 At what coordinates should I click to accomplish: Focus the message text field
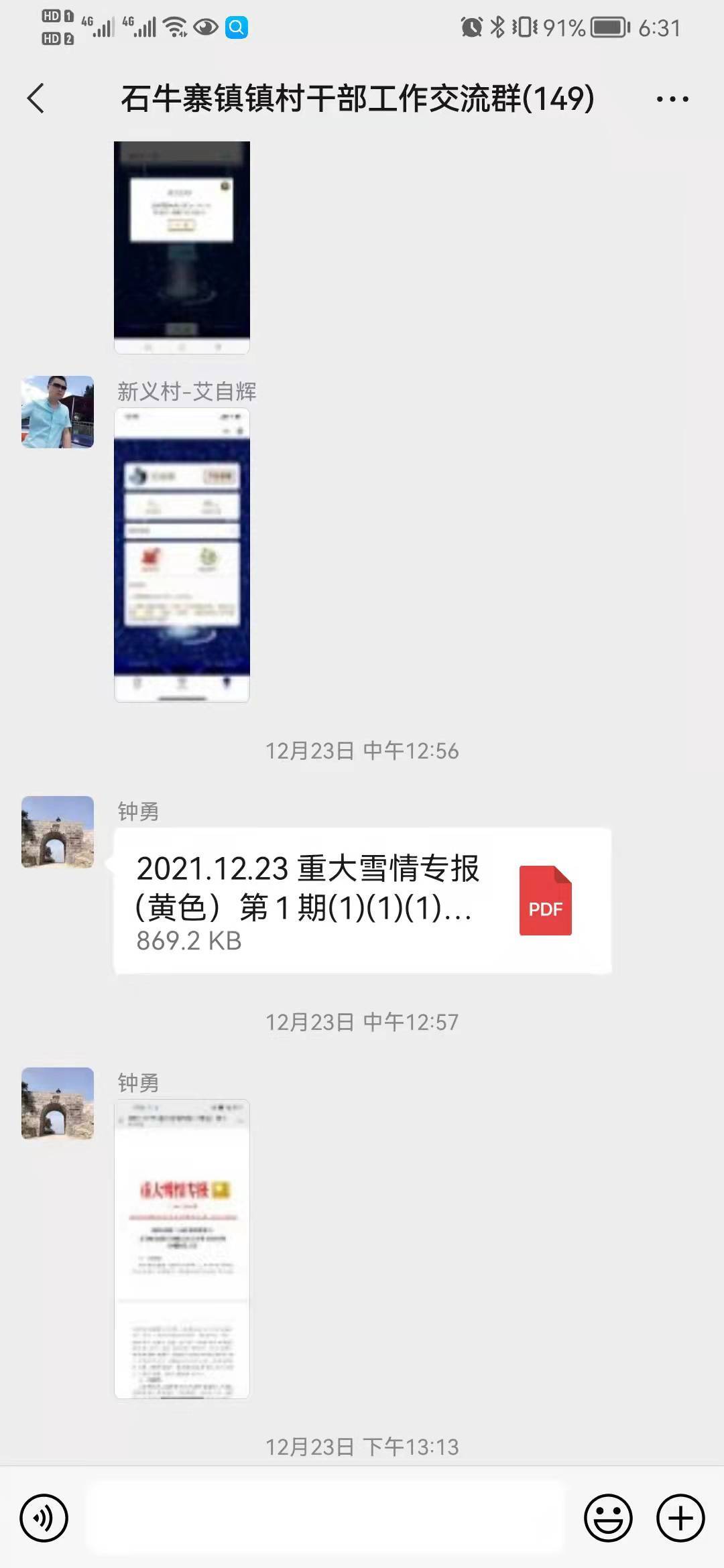pyautogui.click(x=325, y=1518)
